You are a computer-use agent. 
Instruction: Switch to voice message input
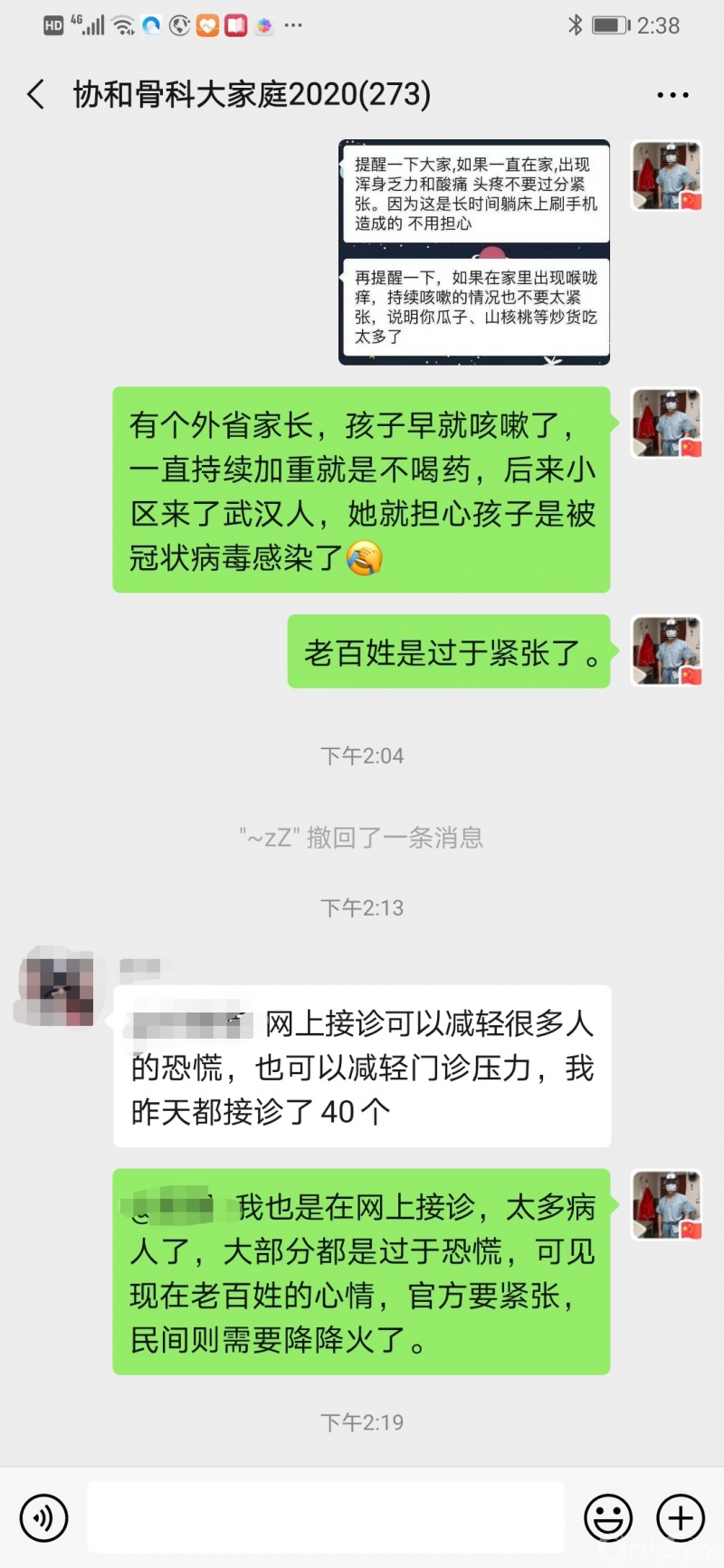click(43, 1517)
